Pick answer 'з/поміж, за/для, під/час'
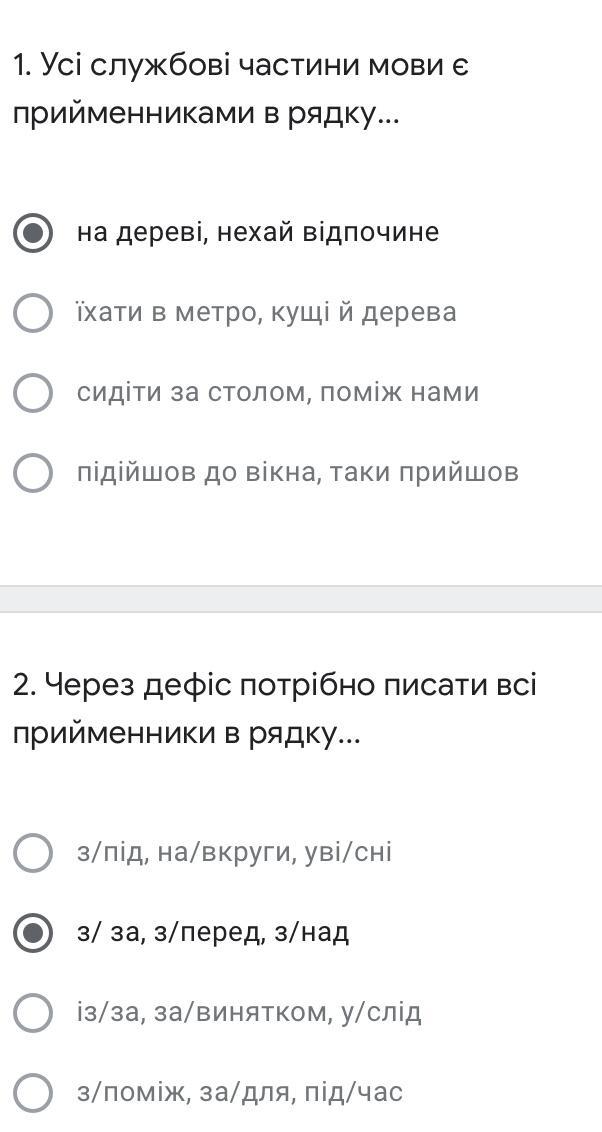Viewport: 602px width, 1132px height. pos(34,1093)
